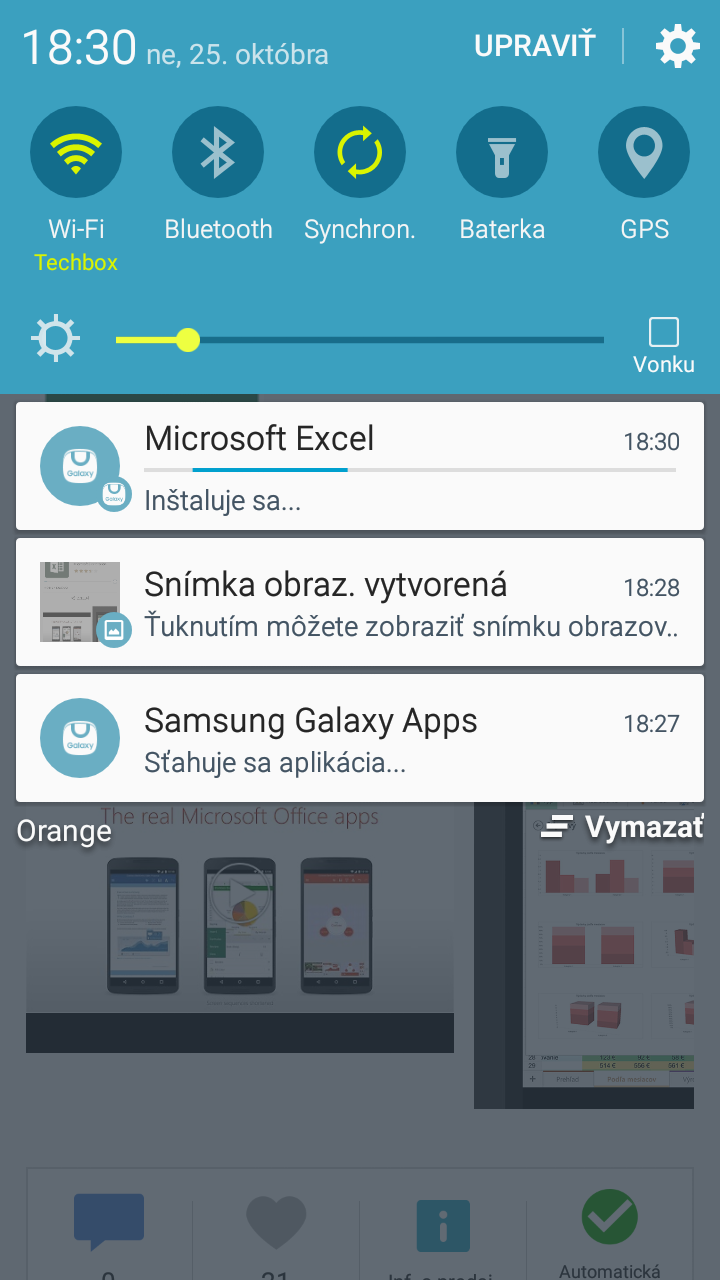The width and height of the screenshot is (720, 1280).
Task: Open settings via the gear icon
Action: pos(677,46)
